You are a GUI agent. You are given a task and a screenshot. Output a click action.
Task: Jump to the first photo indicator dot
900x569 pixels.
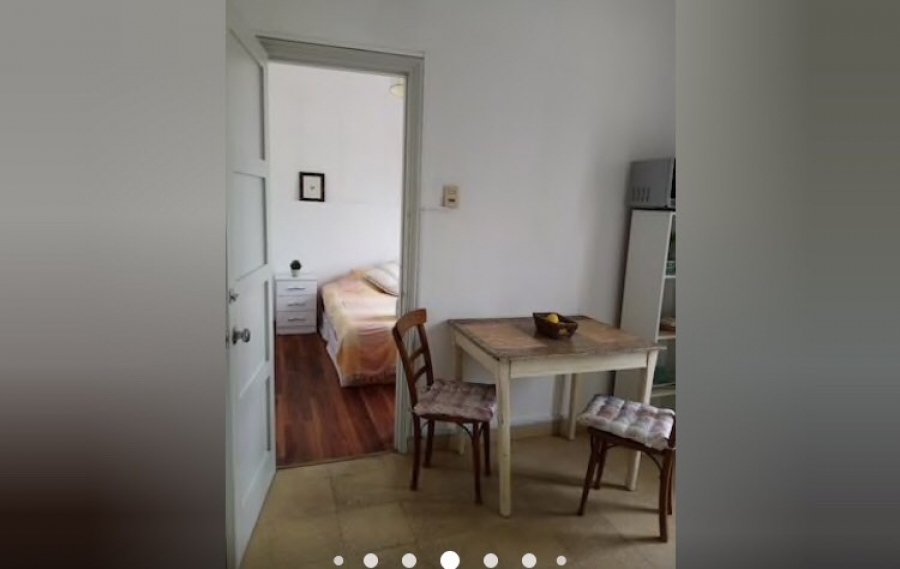point(338,561)
